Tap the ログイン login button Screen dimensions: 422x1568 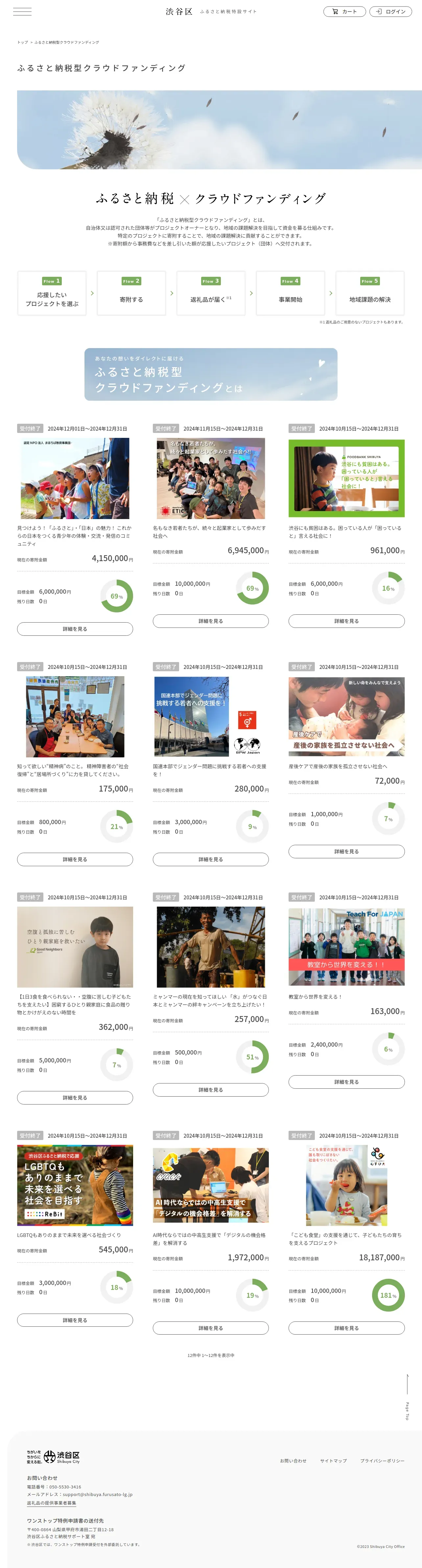click(390, 12)
